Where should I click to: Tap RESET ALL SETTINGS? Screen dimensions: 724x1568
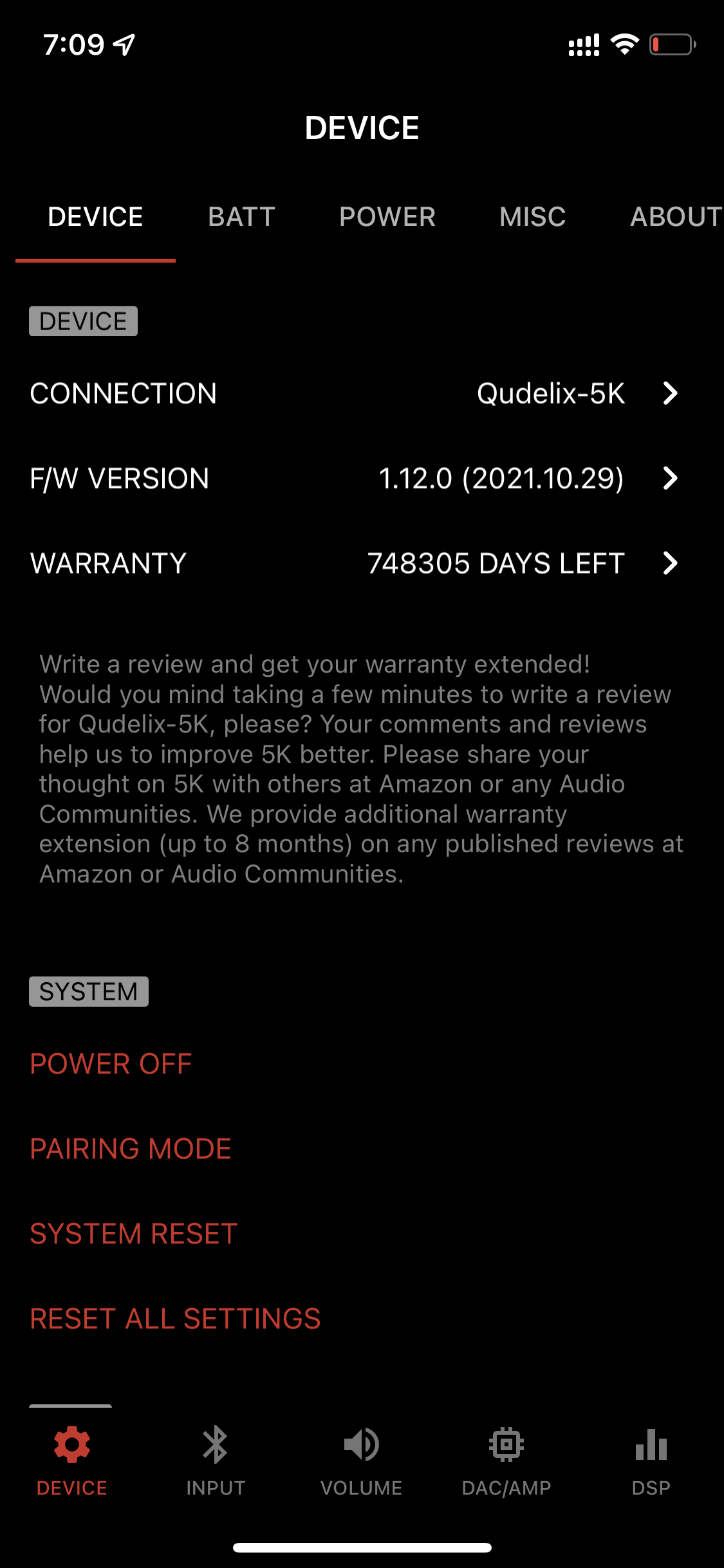click(x=175, y=1319)
